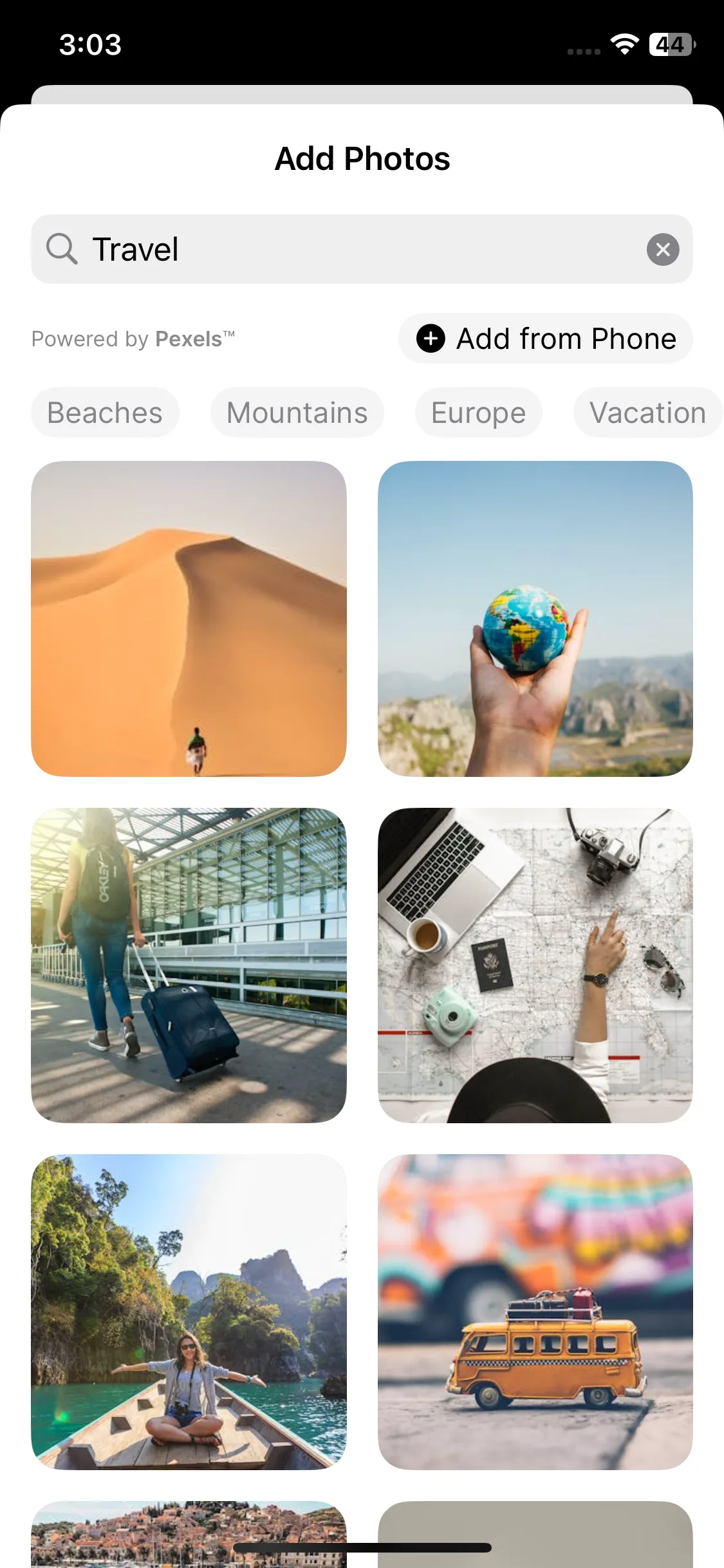Pick the map and passport flatlay photo
Viewport: 724px width, 1568px height.
pyautogui.click(x=535, y=965)
